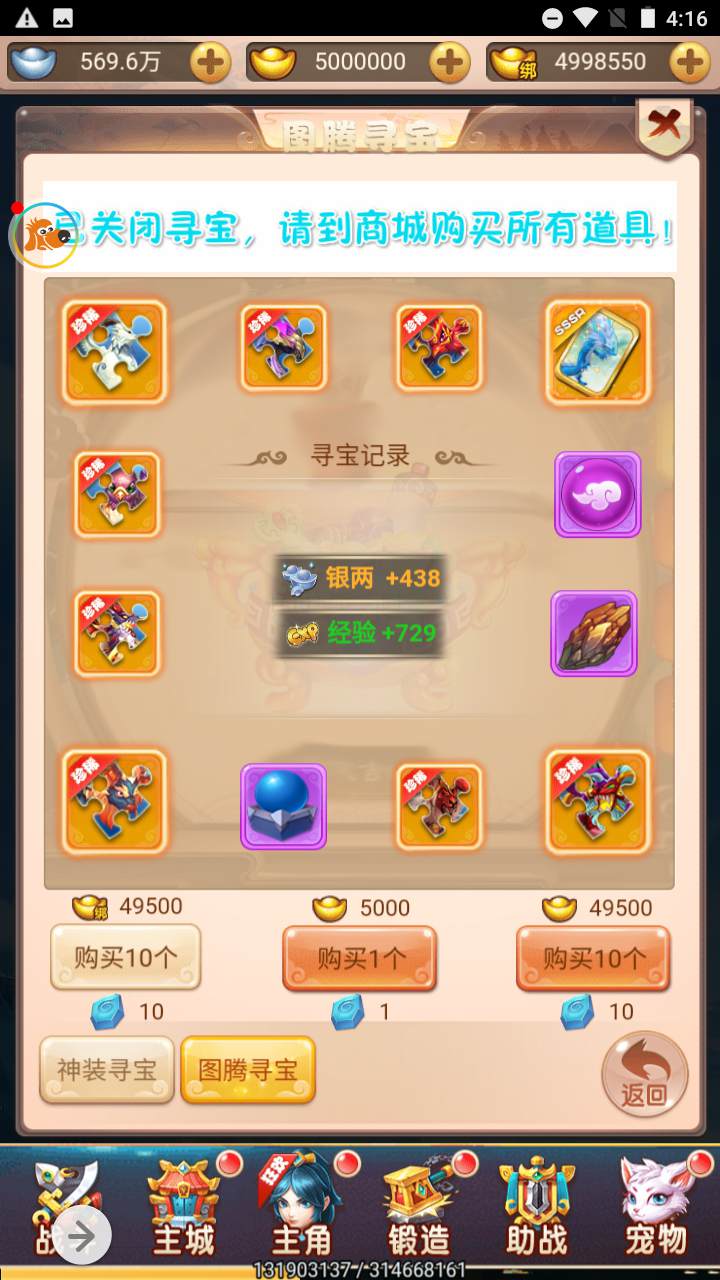Inspect the blue orb on pedestal reward
720x1280 pixels.
[284, 806]
